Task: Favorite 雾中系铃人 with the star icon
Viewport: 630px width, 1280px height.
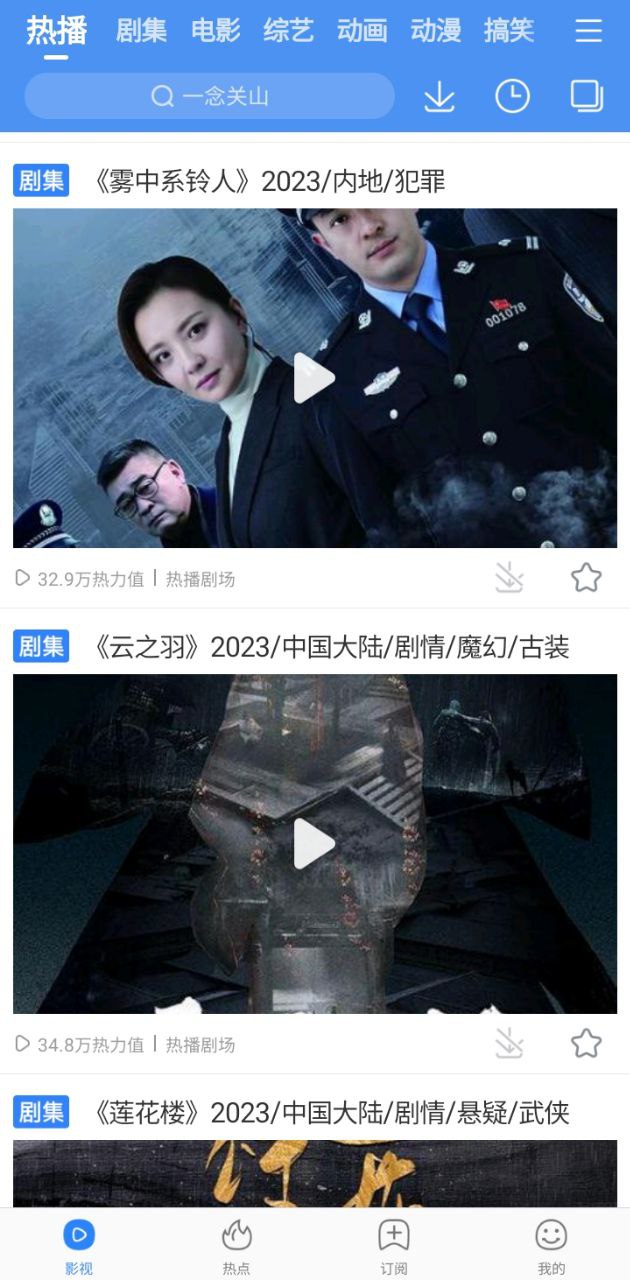Action: click(x=586, y=577)
